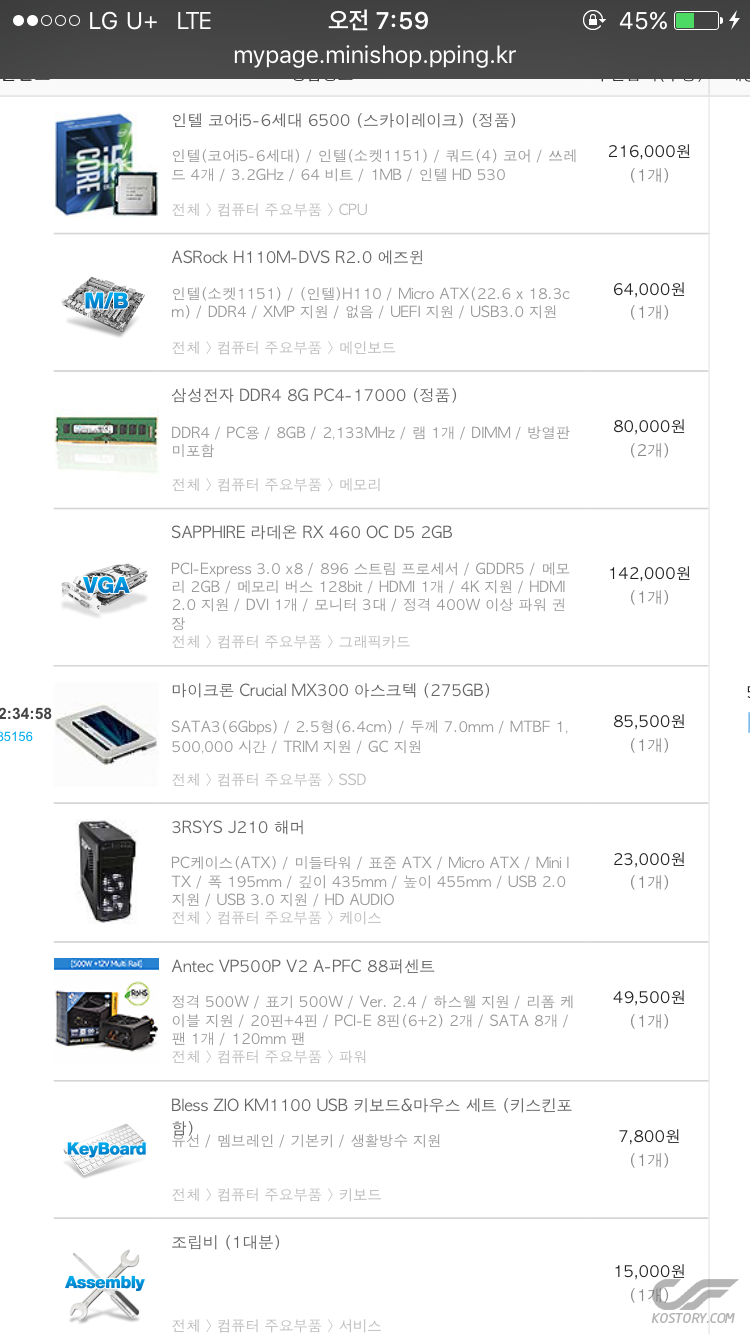Open the Intel Core i5-6500 Skylake product
Viewport: 750px width, 1334px height.
[343, 121]
